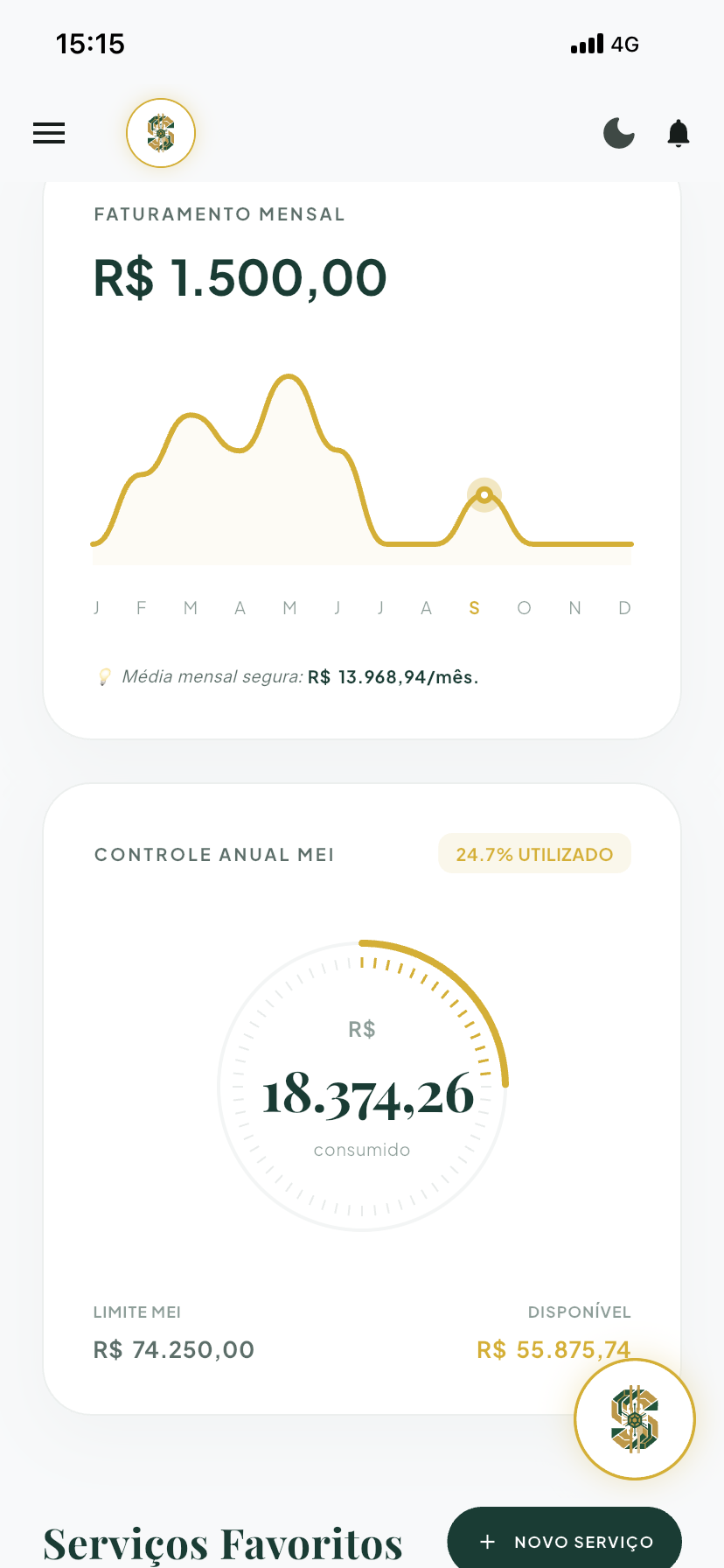The width and height of the screenshot is (724, 1568).
Task: Open the floating assistant logo button
Action: 635,1419
